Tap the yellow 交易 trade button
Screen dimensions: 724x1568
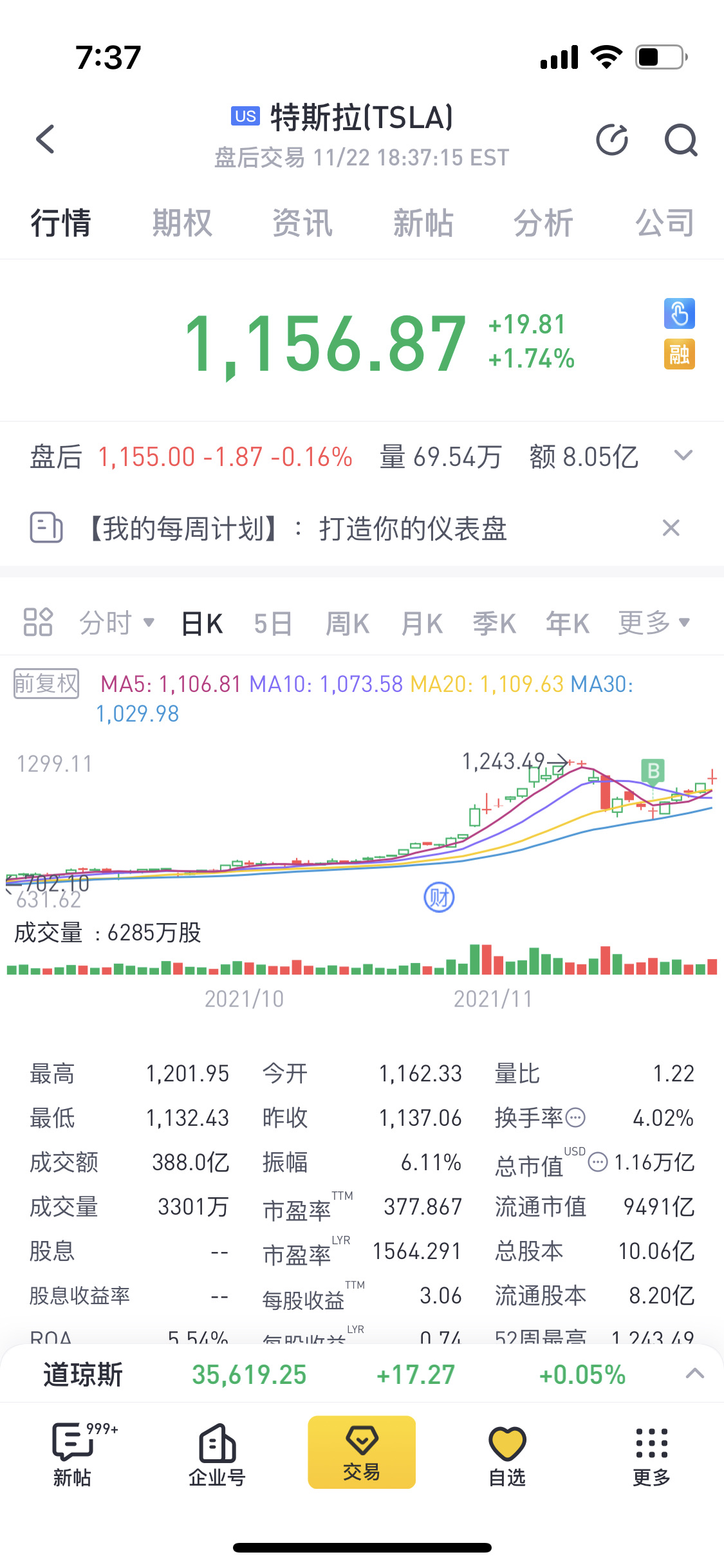[x=362, y=1452]
